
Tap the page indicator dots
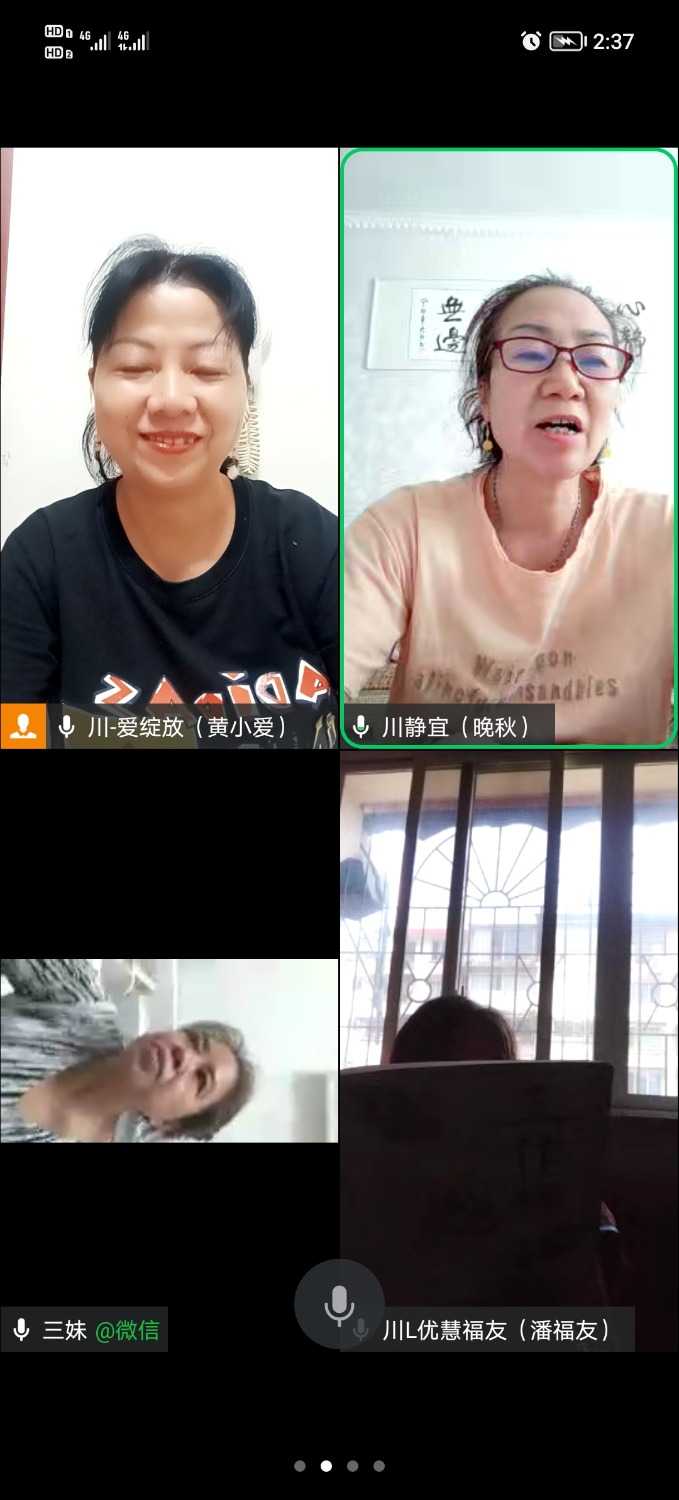tap(339, 1466)
